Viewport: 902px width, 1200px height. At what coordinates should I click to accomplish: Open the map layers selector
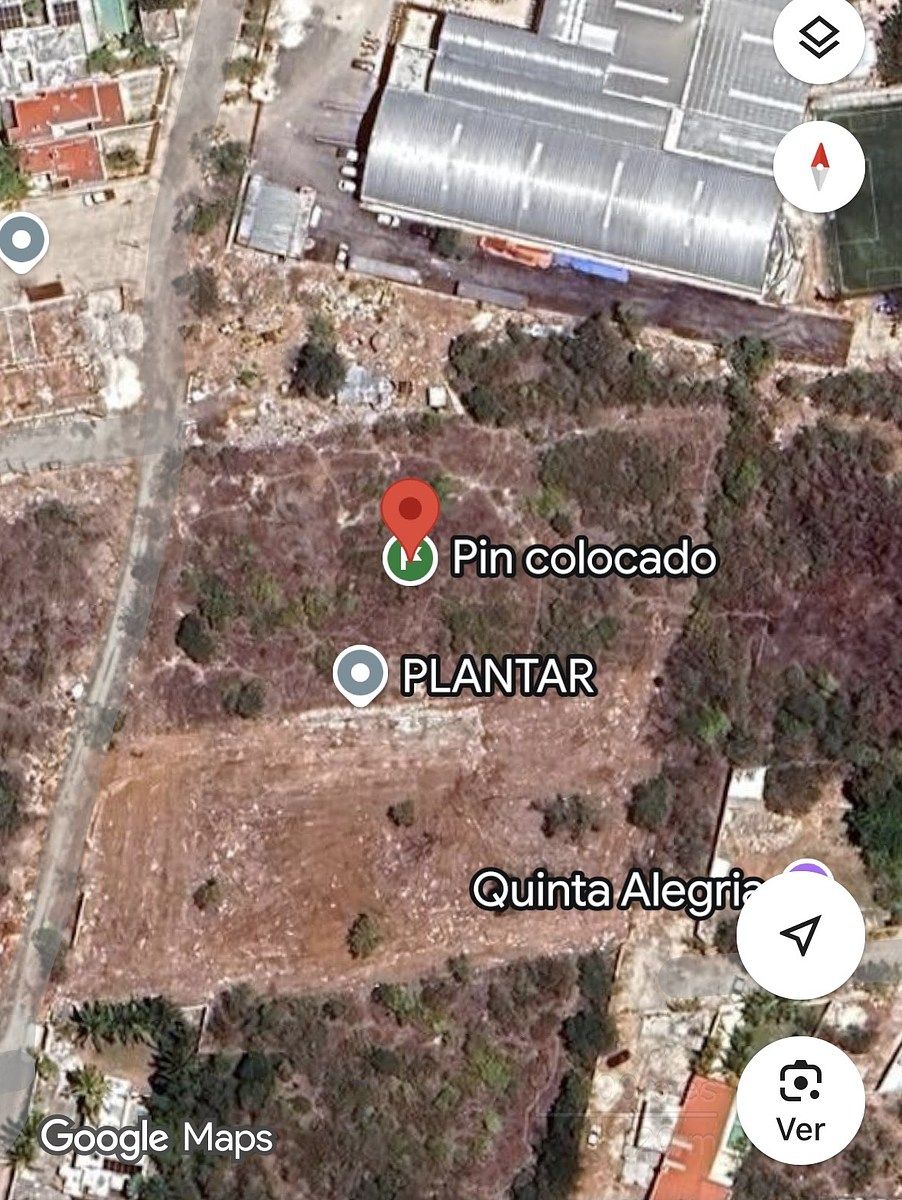[x=818, y=40]
